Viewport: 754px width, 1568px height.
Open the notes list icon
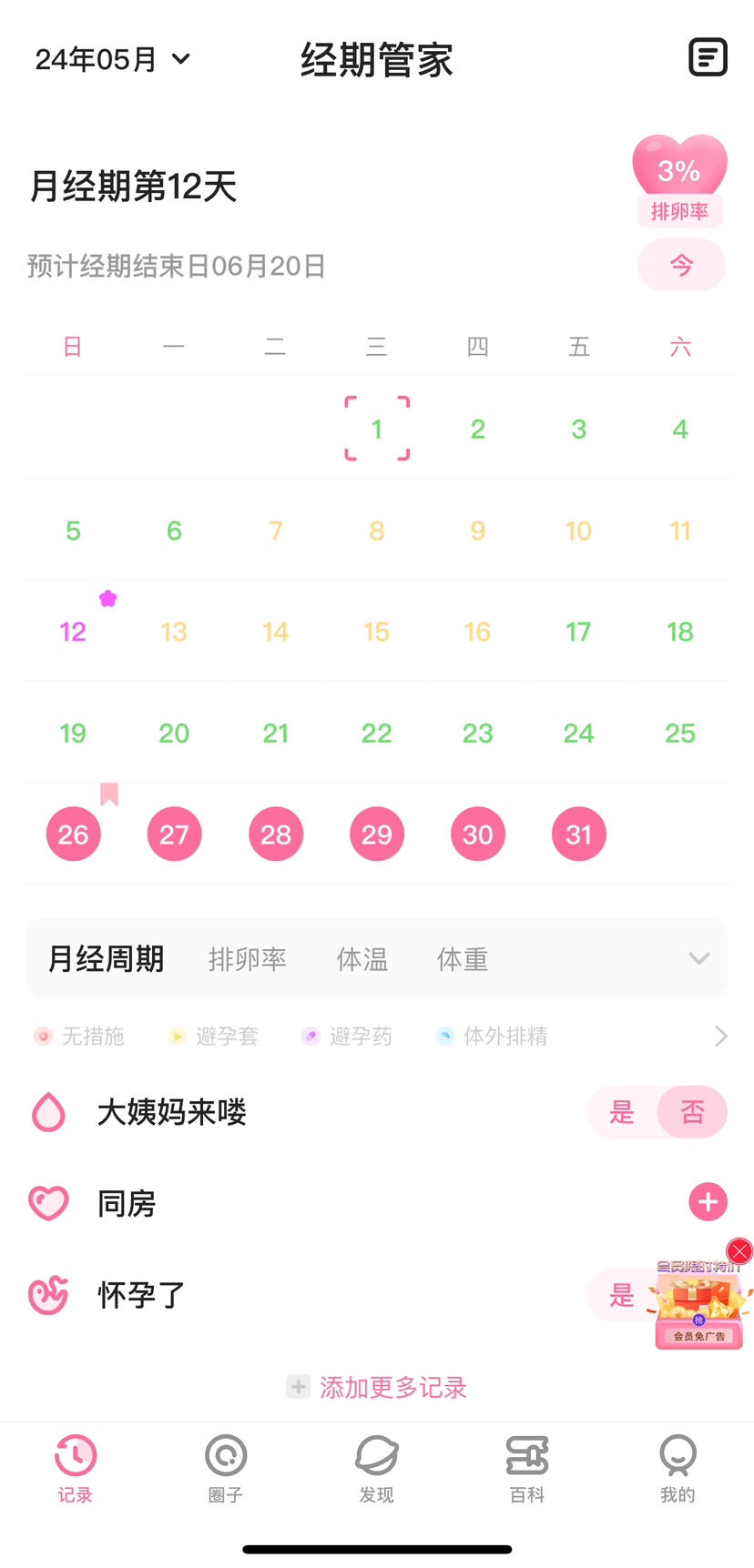[x=708, y=57]
